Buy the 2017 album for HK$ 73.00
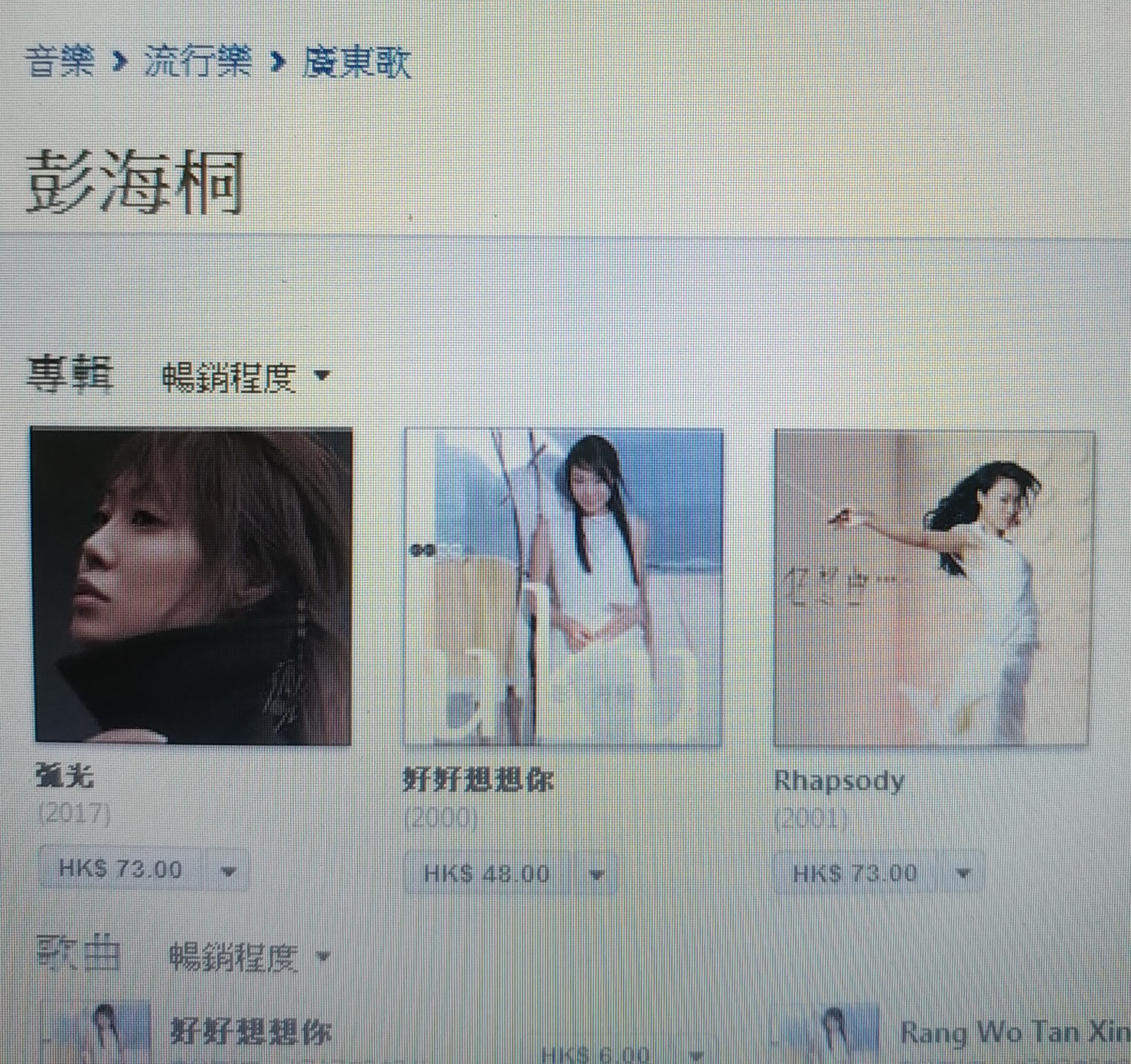This screenshot has width=1131, height=1064. [x=121, y=870]
